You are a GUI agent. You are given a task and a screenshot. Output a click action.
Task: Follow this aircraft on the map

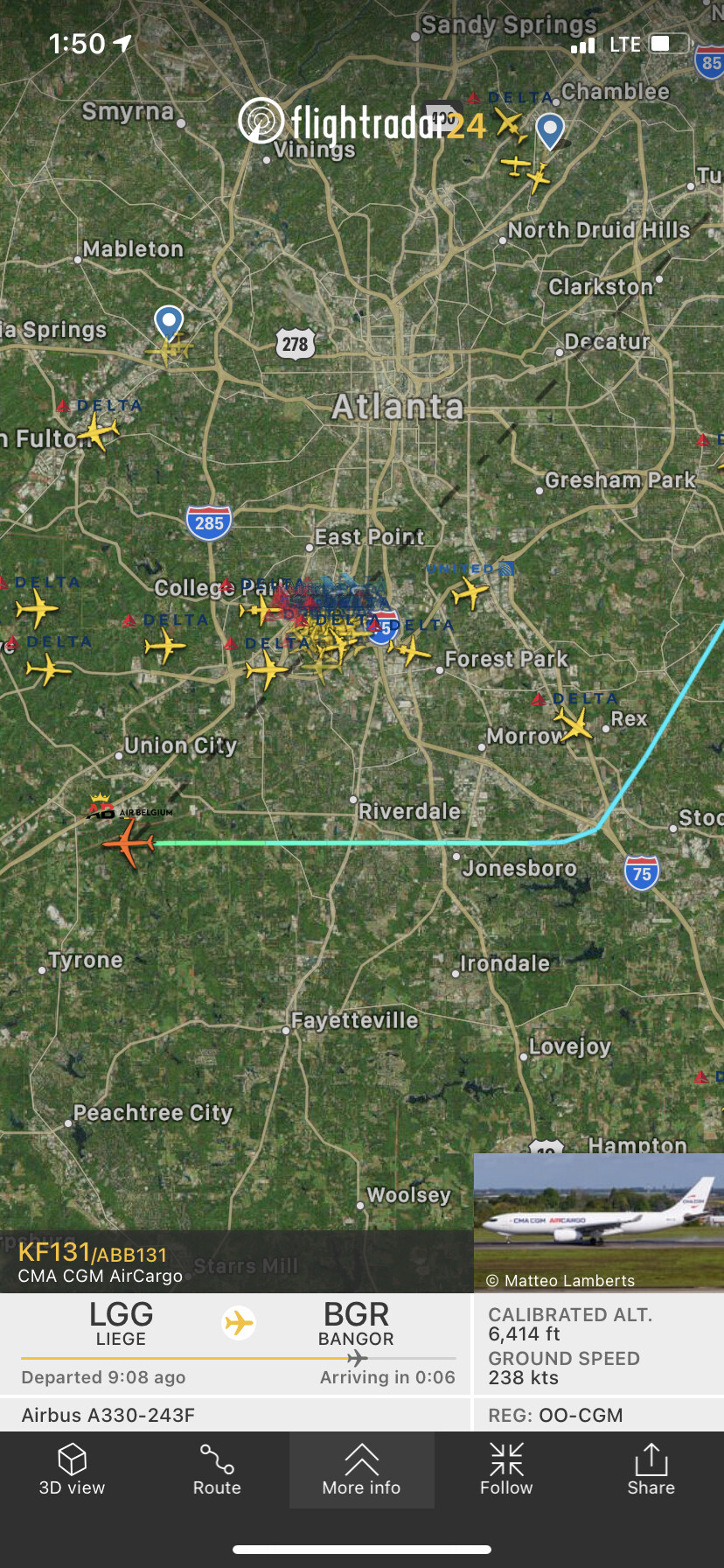506,1470
